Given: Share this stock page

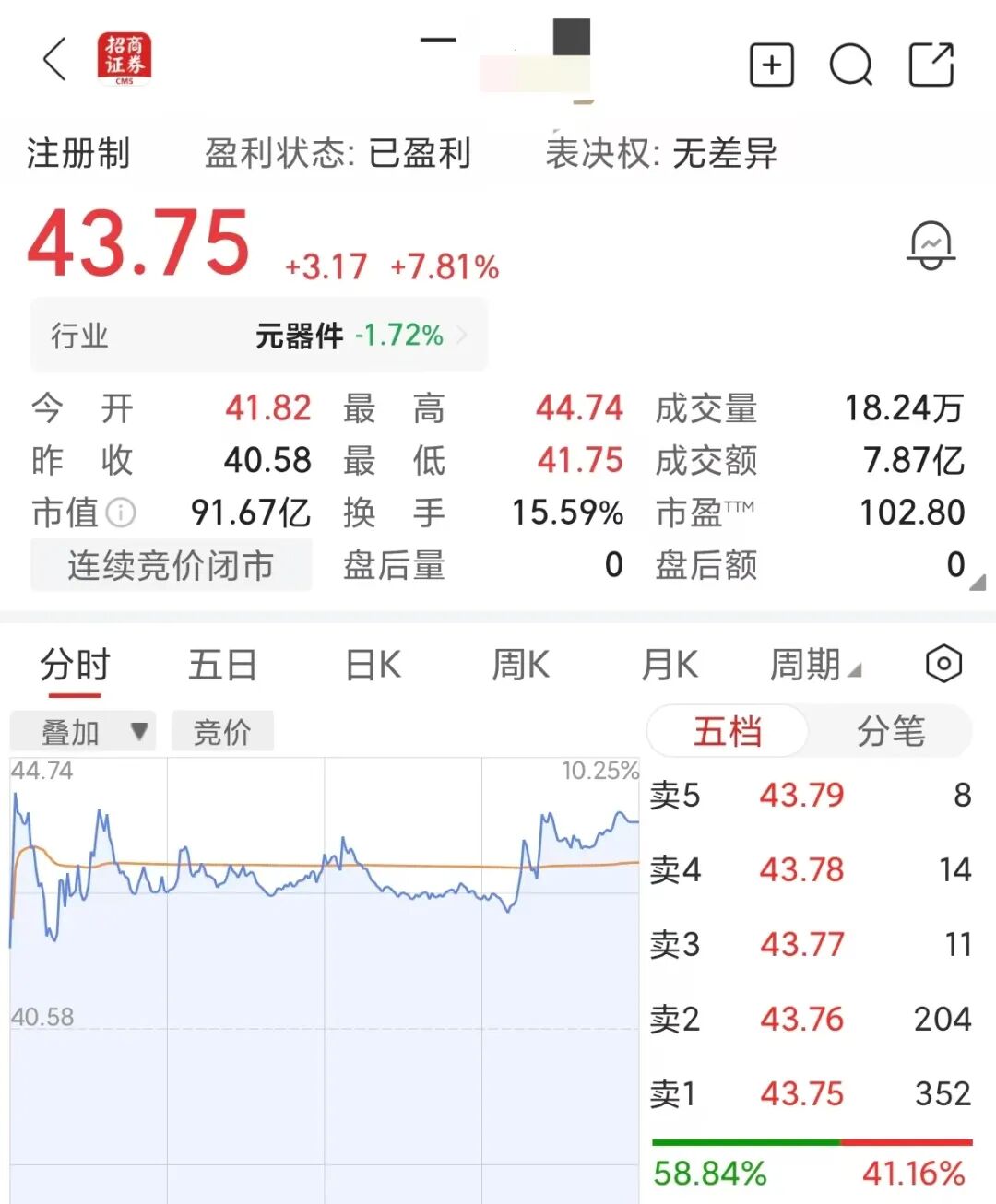Looking at the screenshot, I should point(931,65).
